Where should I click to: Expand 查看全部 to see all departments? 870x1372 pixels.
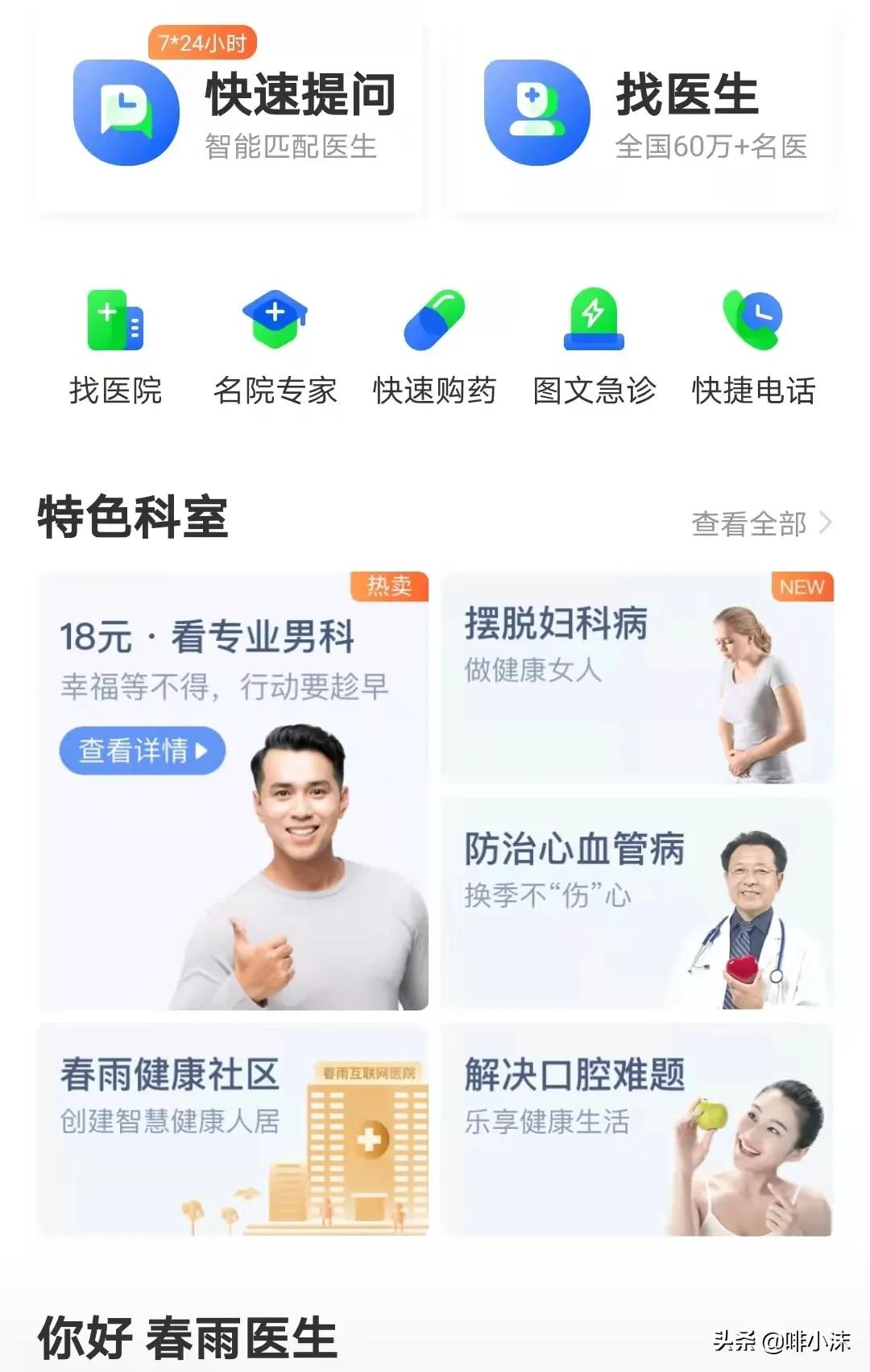(750, 524)
